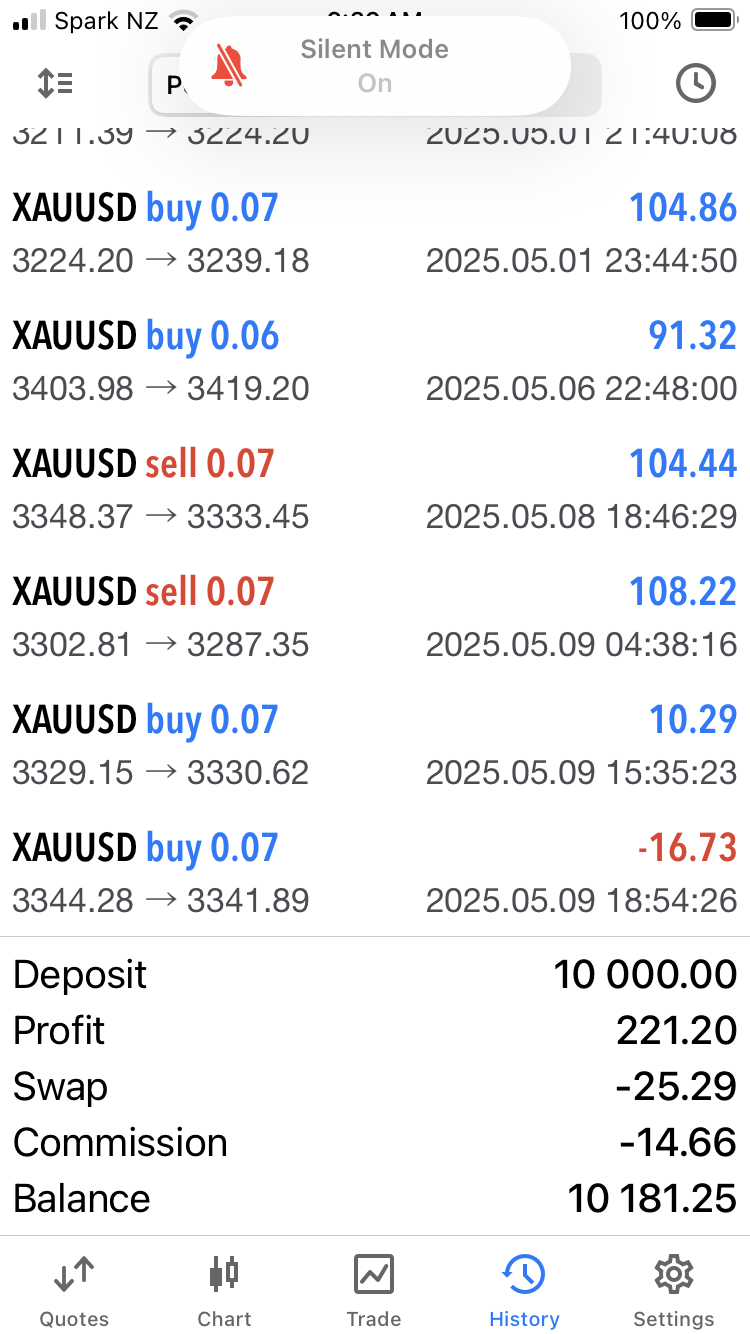Click the Commission summary row
The image size is (750, 1334).
375,1142
